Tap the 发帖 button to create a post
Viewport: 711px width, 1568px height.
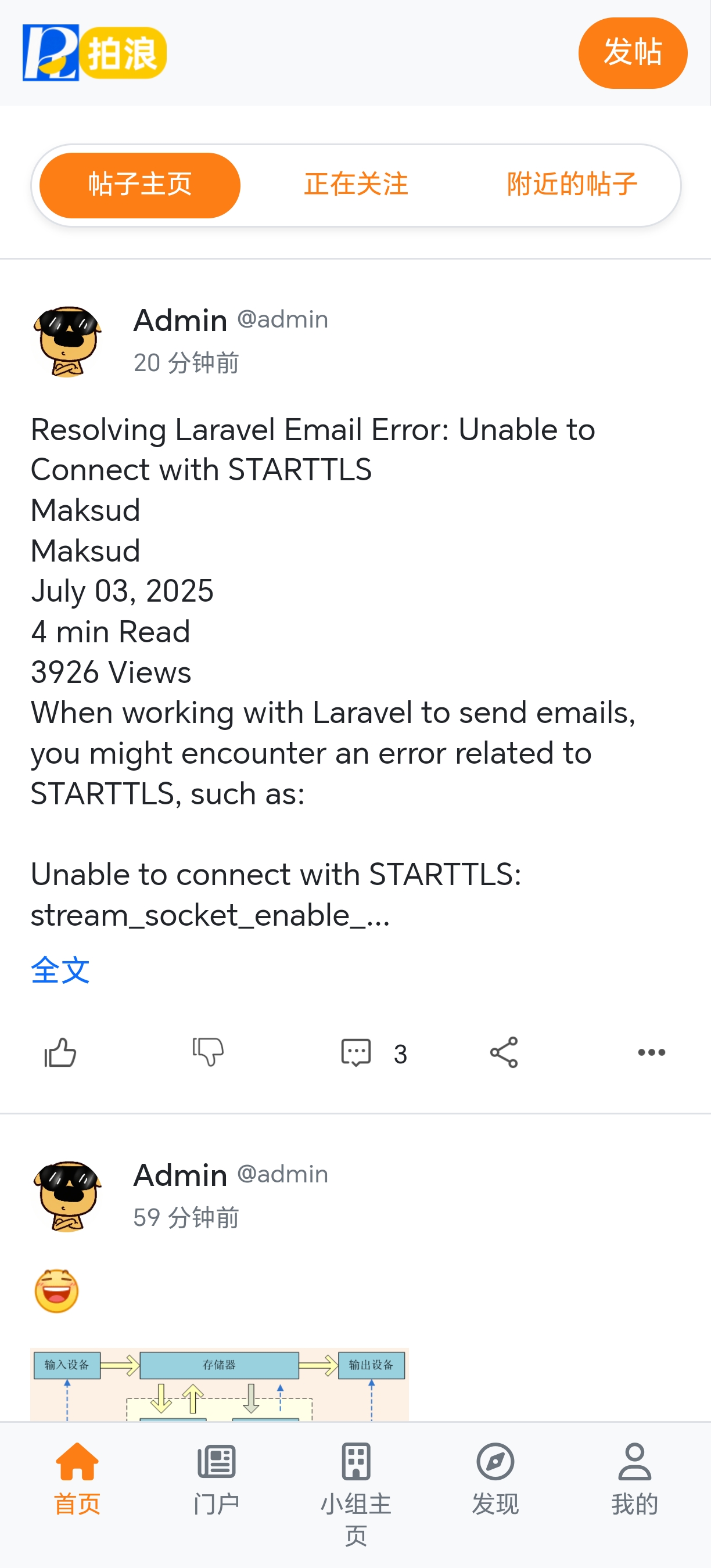click(x=632, y=53)
